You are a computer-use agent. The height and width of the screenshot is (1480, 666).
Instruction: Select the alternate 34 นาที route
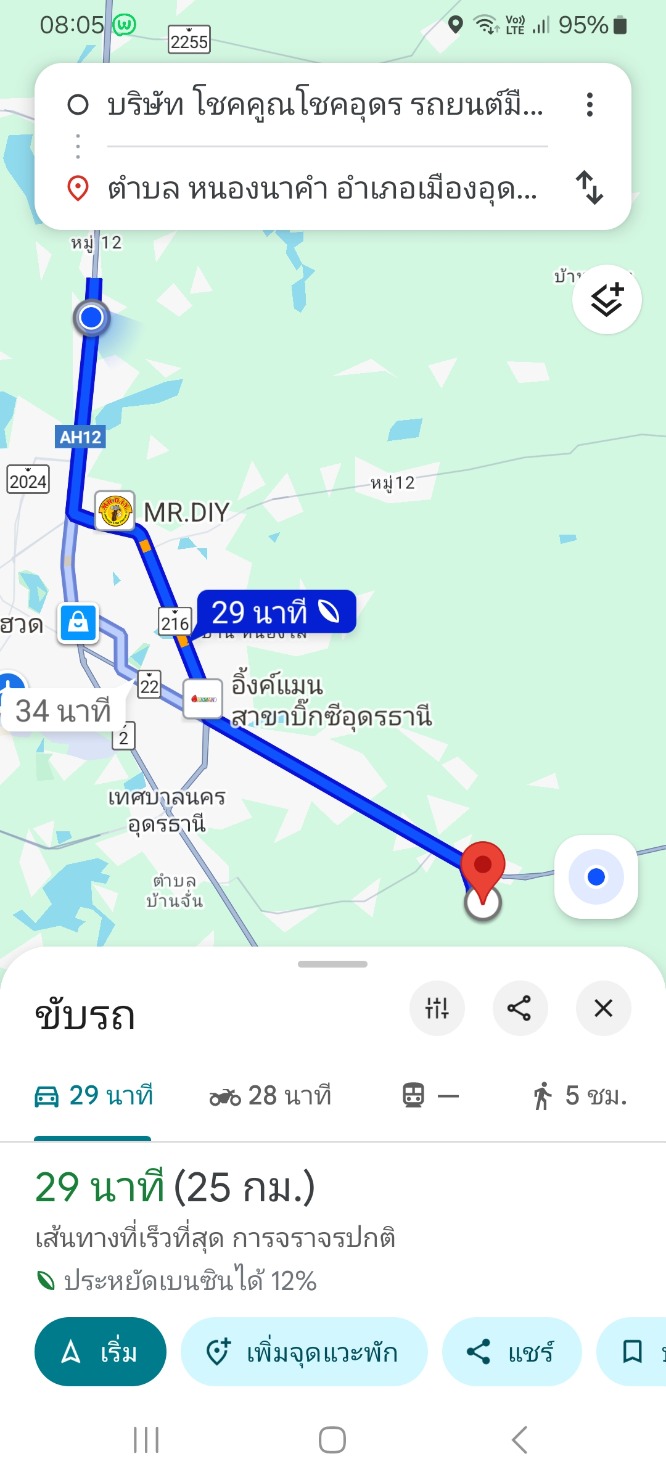coord(62,711)
